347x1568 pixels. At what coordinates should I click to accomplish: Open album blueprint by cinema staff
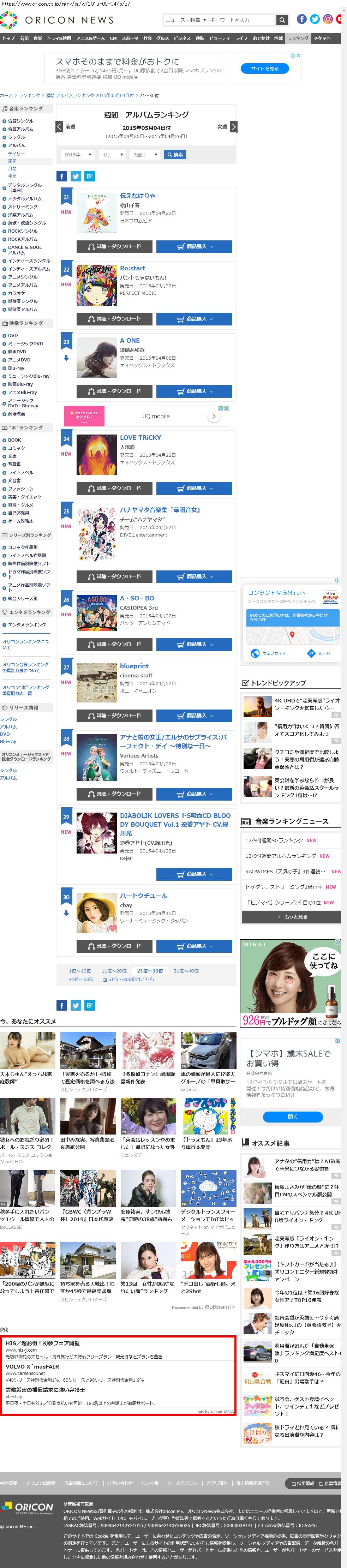[134, 666]
